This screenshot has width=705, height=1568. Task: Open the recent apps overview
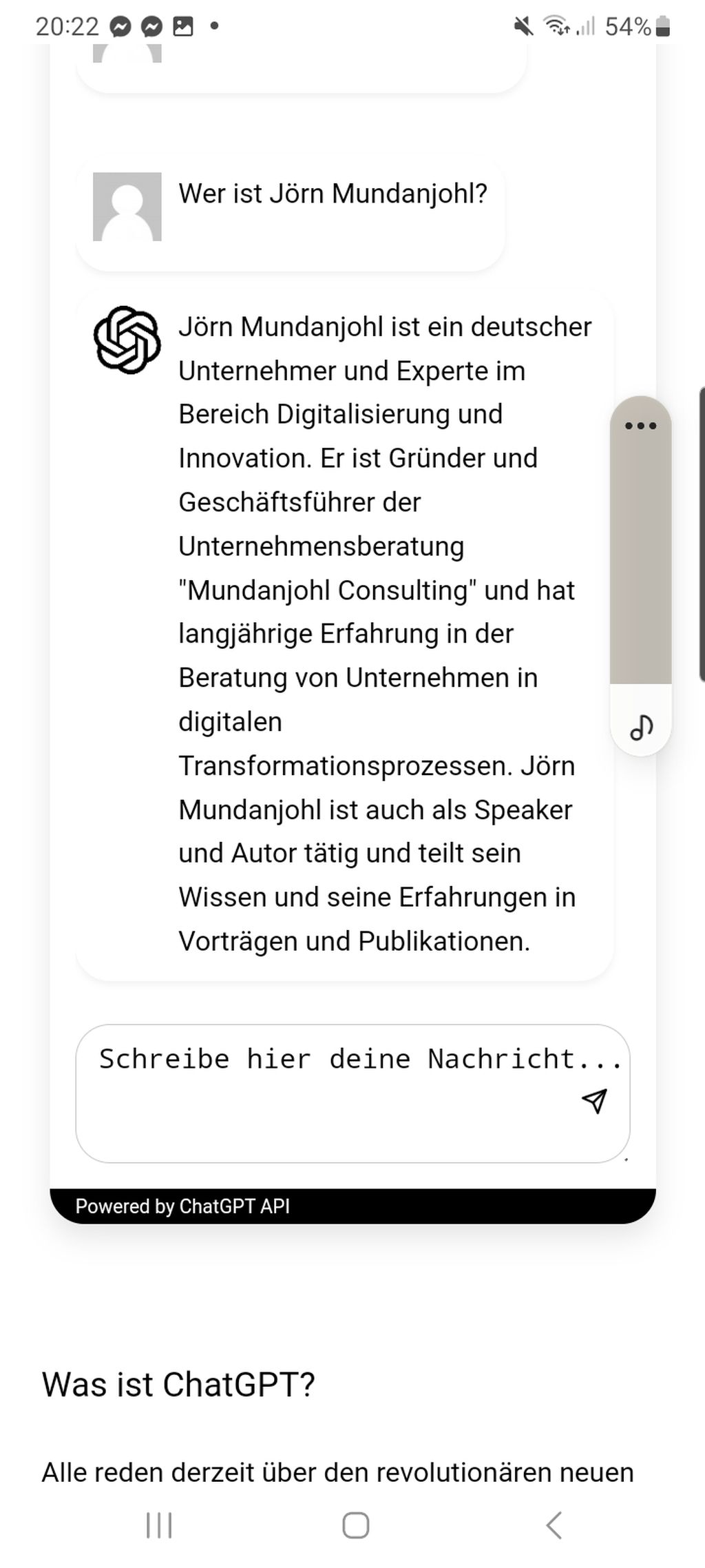coord(159,1525)
